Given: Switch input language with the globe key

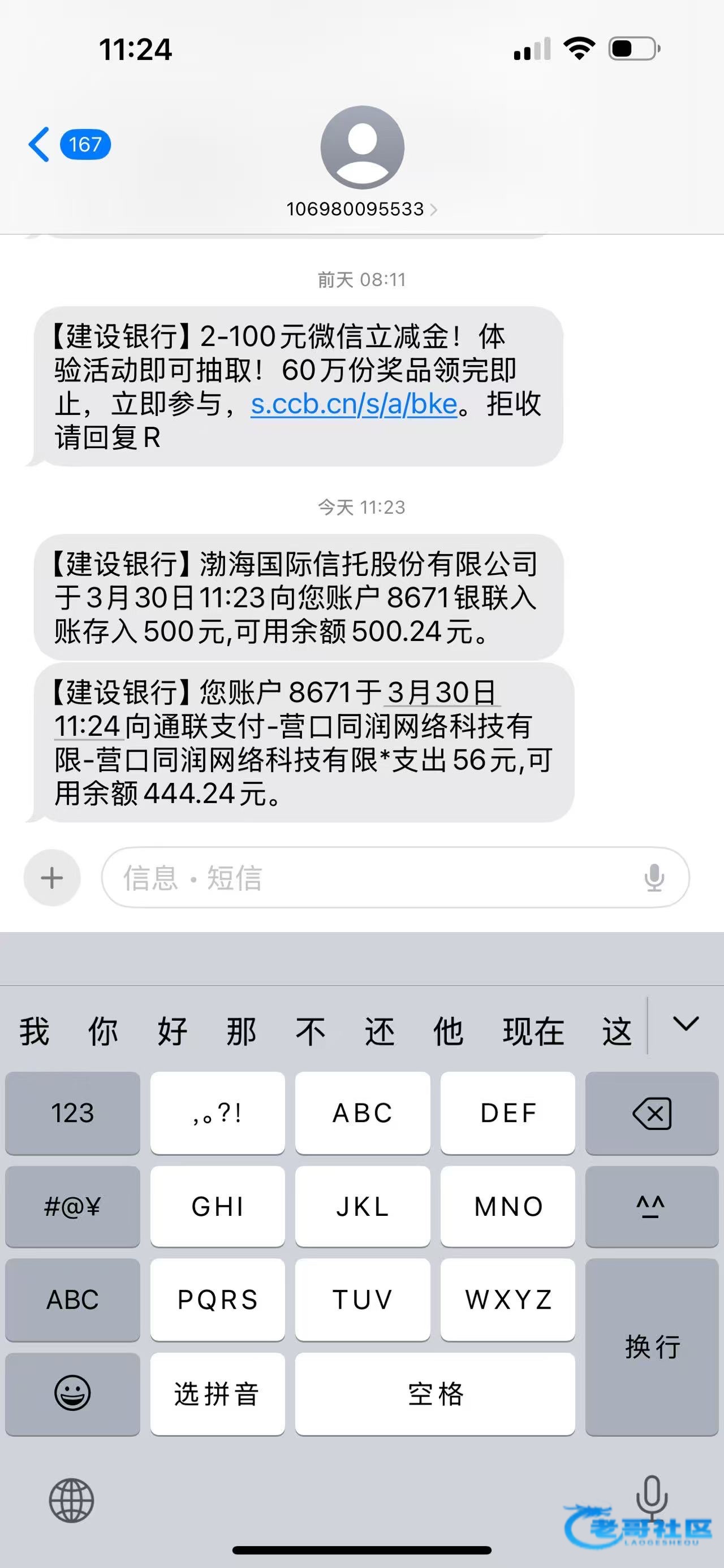Looking at the screenshot, I should [x=71, y=1500].
